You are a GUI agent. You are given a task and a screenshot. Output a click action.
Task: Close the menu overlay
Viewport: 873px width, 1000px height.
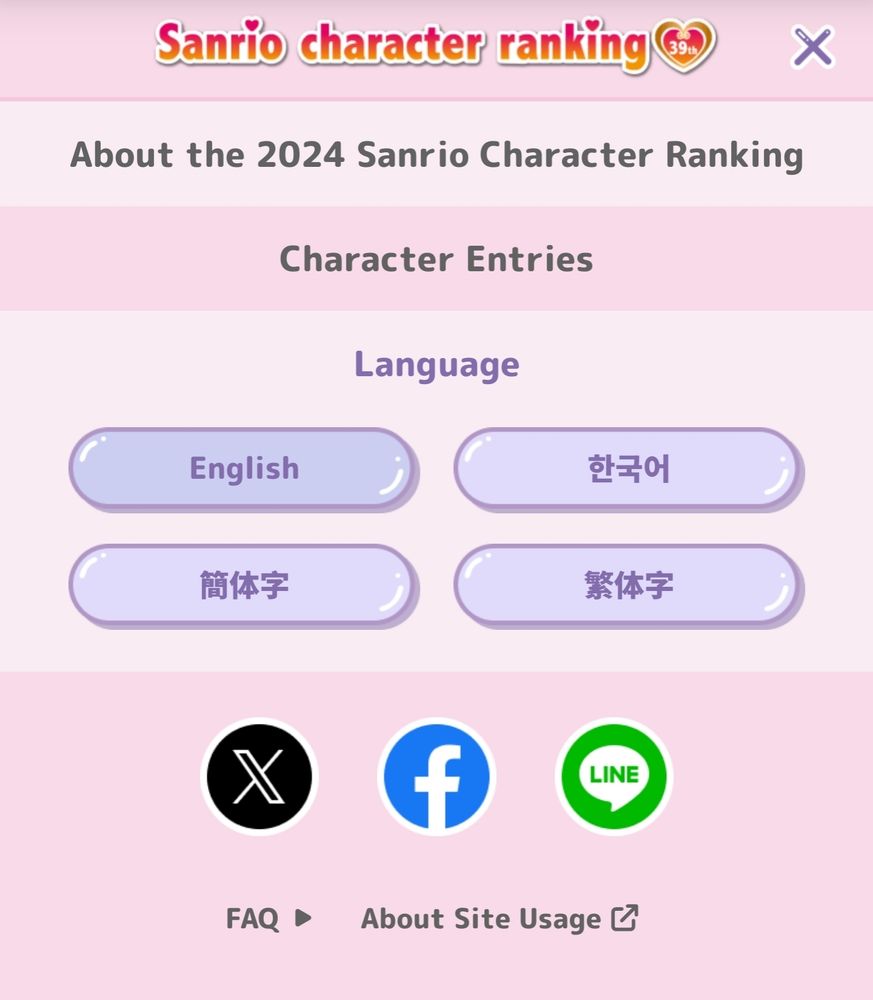click(x=812, y=46)
